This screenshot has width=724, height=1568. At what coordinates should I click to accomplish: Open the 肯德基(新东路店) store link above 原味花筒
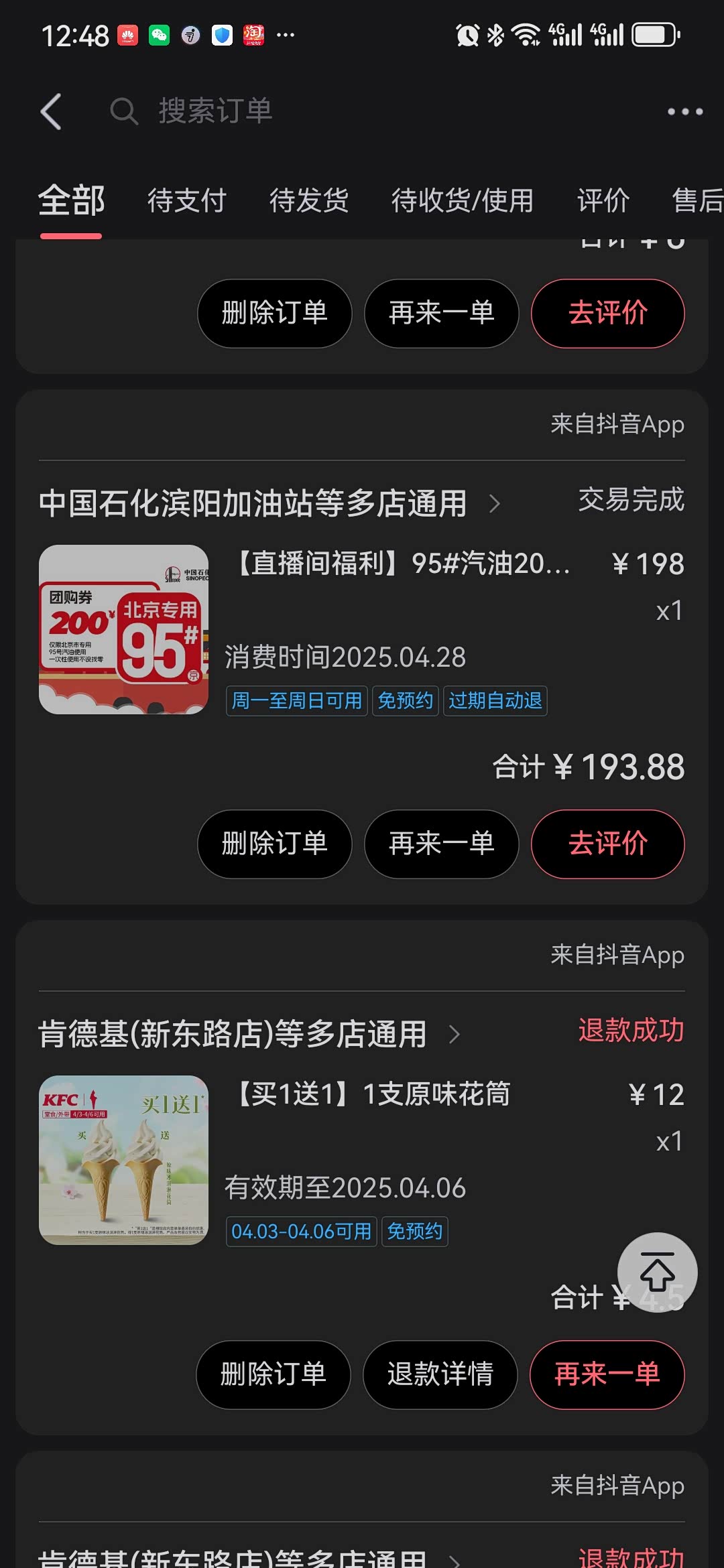click(x=248, y=1034)
